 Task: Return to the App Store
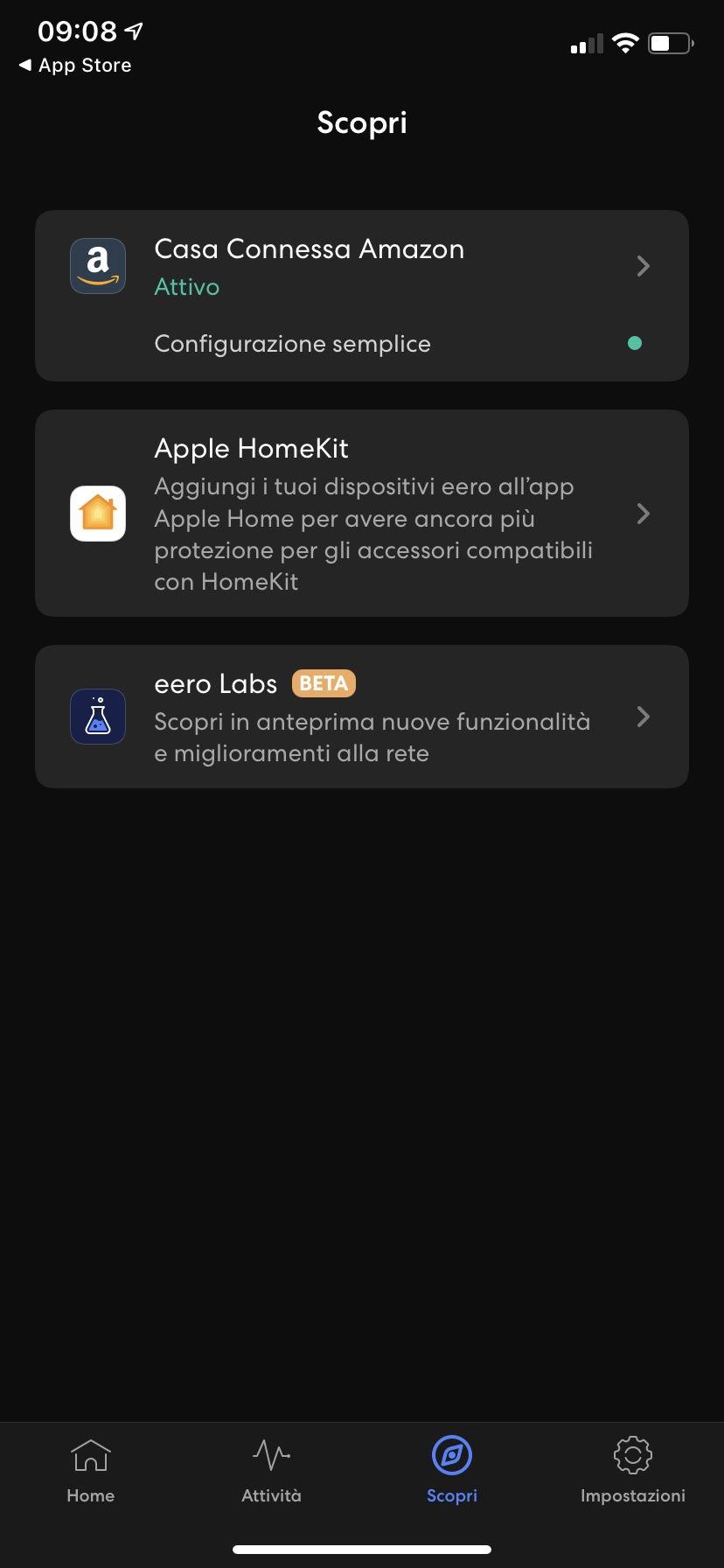coord(75,66)
